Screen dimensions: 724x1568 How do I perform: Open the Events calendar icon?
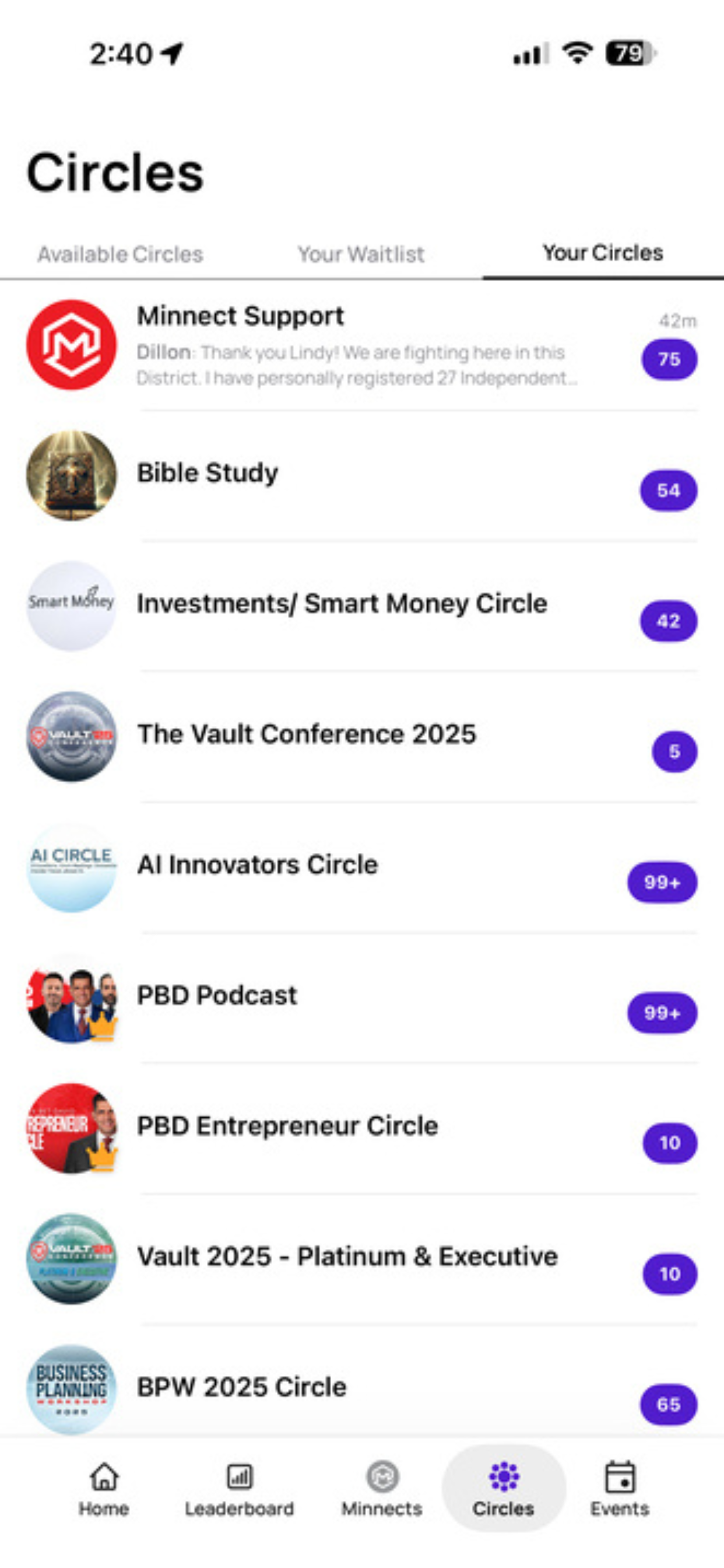(618, 1488)
